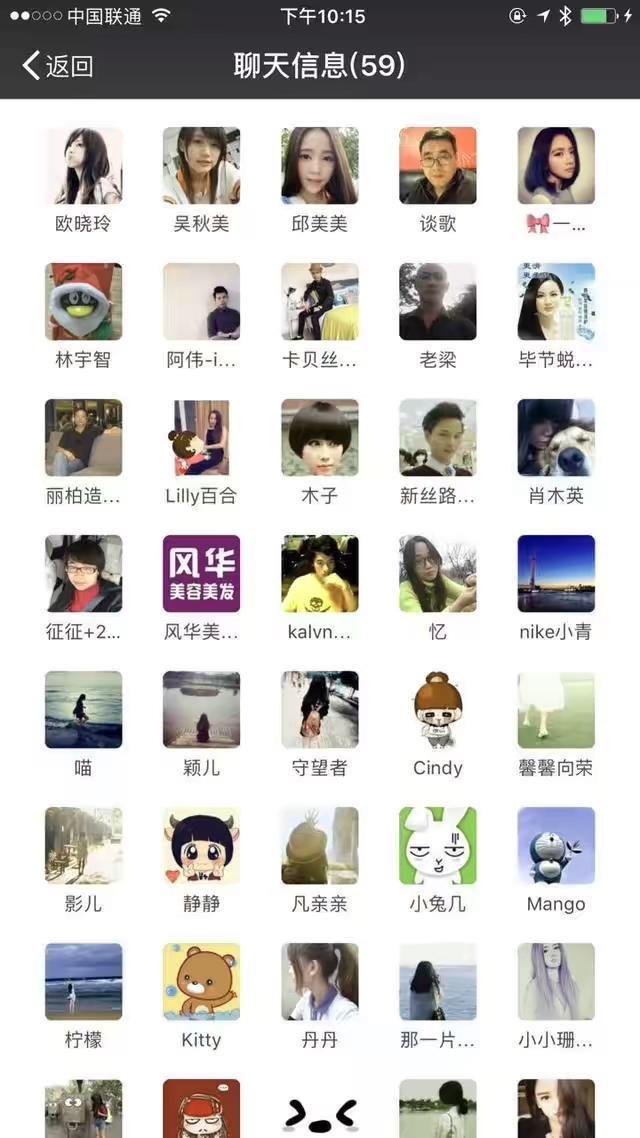Screen dimensions: 640x1138
Task: View member 喵
Action: coord(84,710)
